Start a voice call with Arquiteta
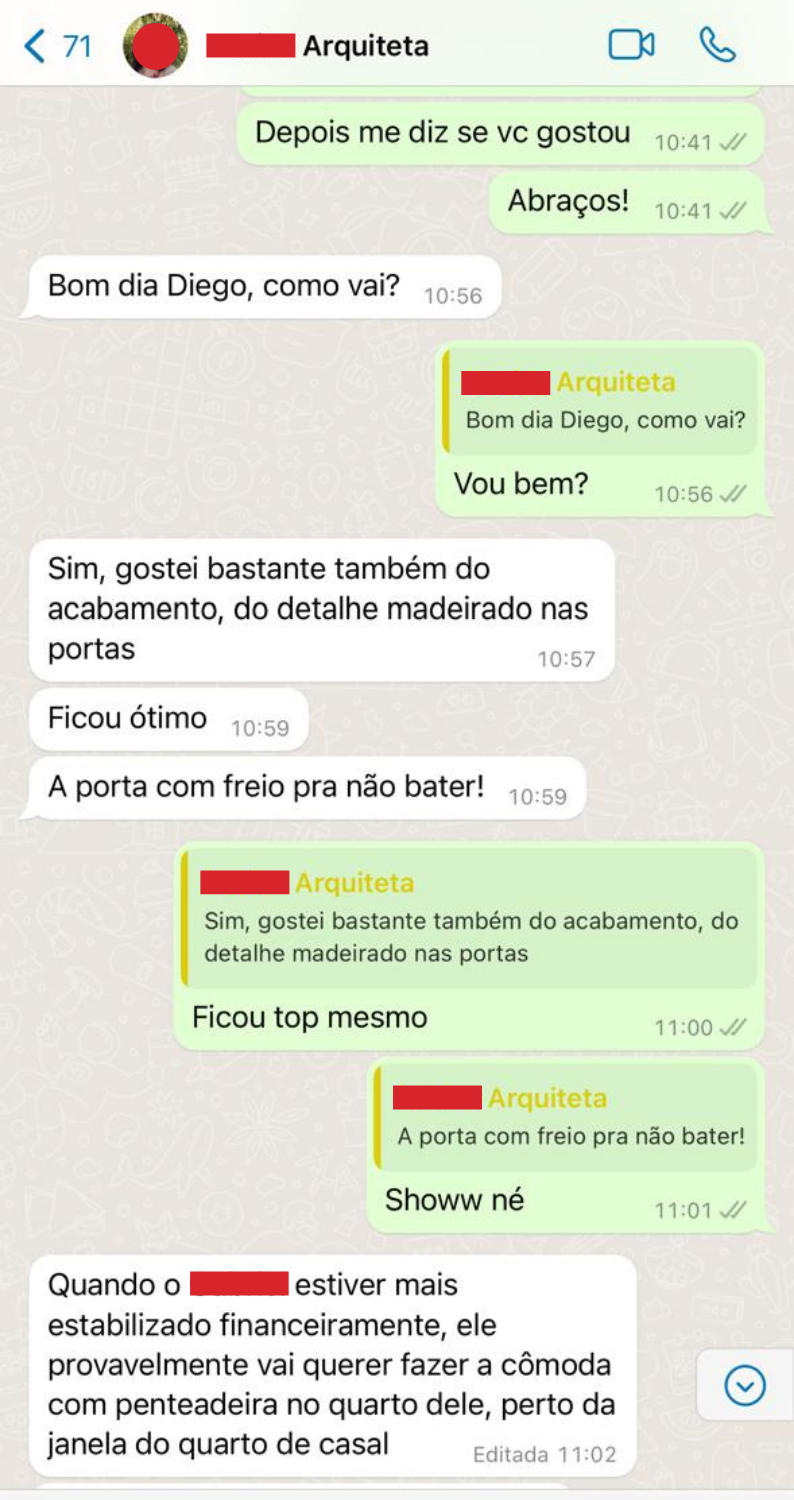This screenshot has width=794, height=1500. (717, 46)
